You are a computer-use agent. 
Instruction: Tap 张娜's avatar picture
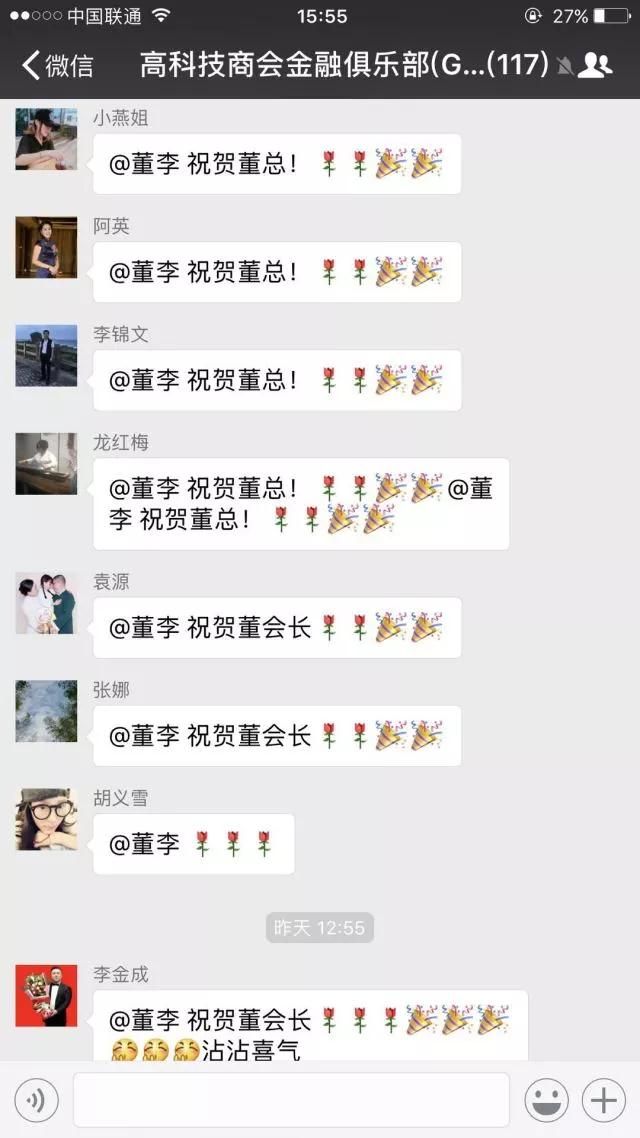(46, 711)
